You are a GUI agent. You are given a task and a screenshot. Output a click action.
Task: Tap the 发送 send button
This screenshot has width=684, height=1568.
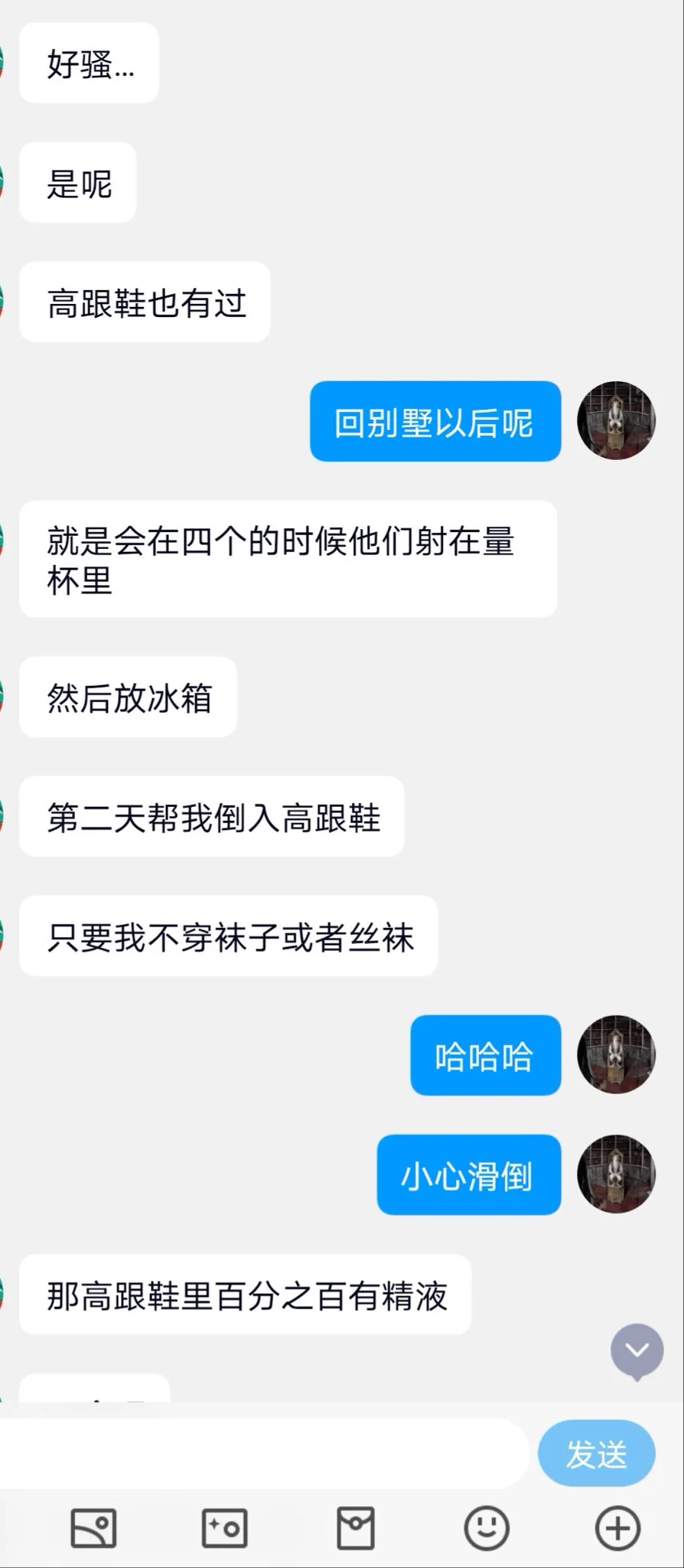(x=596, y=1454)
